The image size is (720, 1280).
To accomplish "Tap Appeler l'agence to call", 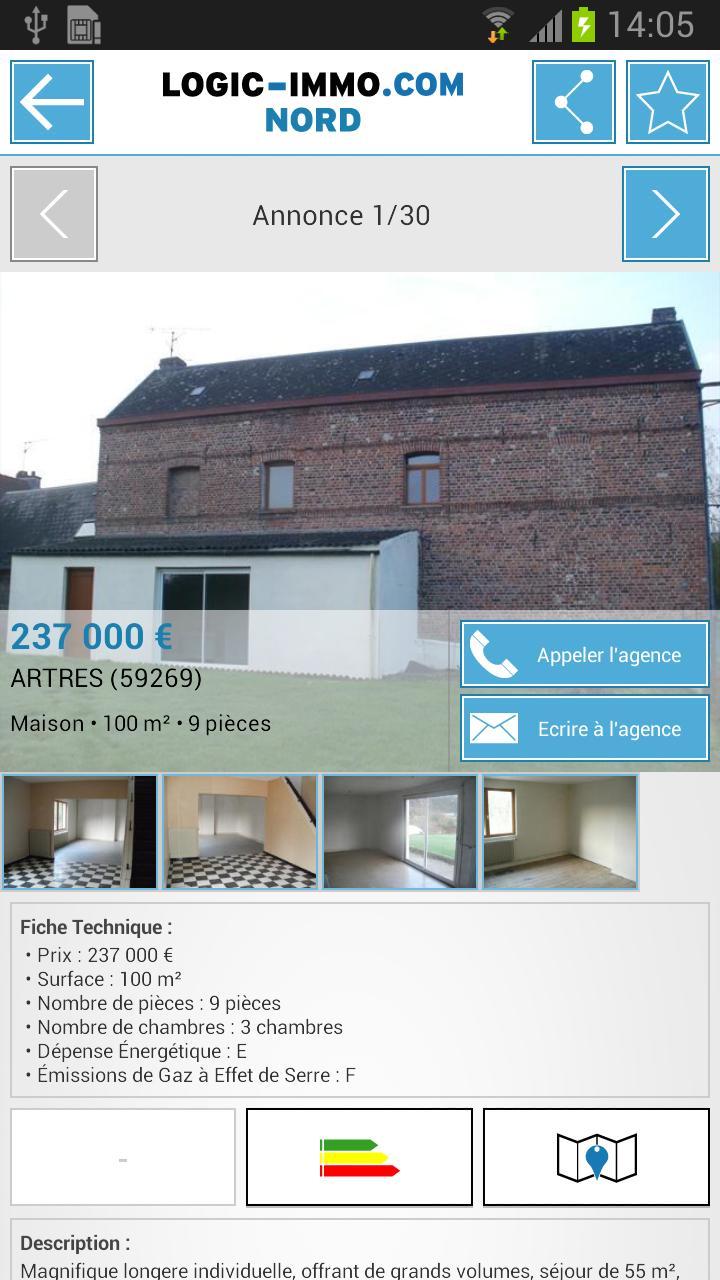I will point(584,655).
